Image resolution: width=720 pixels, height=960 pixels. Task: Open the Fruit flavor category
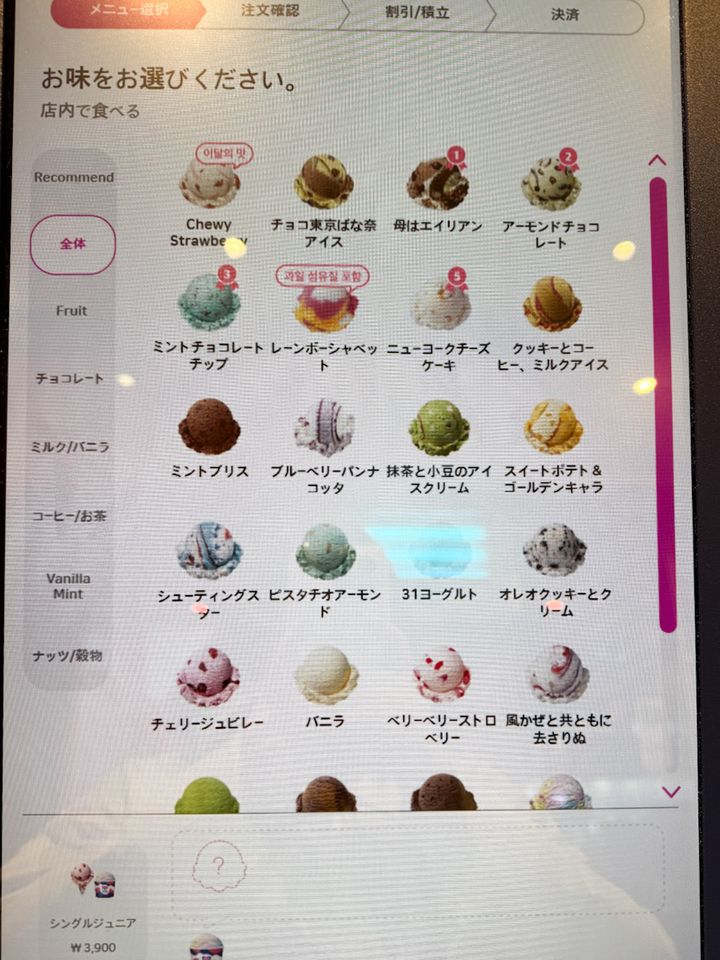(72, 311)
